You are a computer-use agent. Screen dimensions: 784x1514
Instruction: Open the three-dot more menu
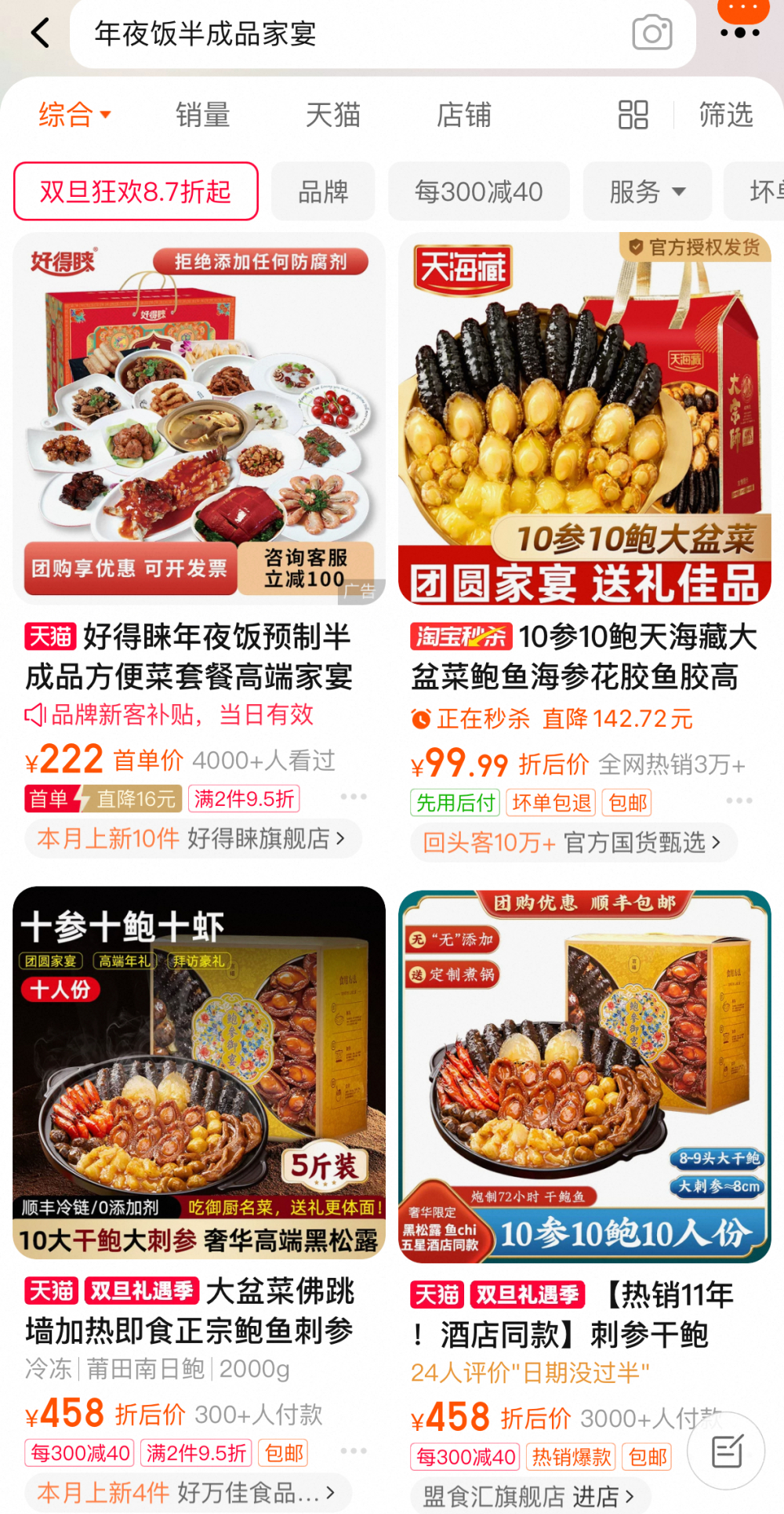point(740,33)
